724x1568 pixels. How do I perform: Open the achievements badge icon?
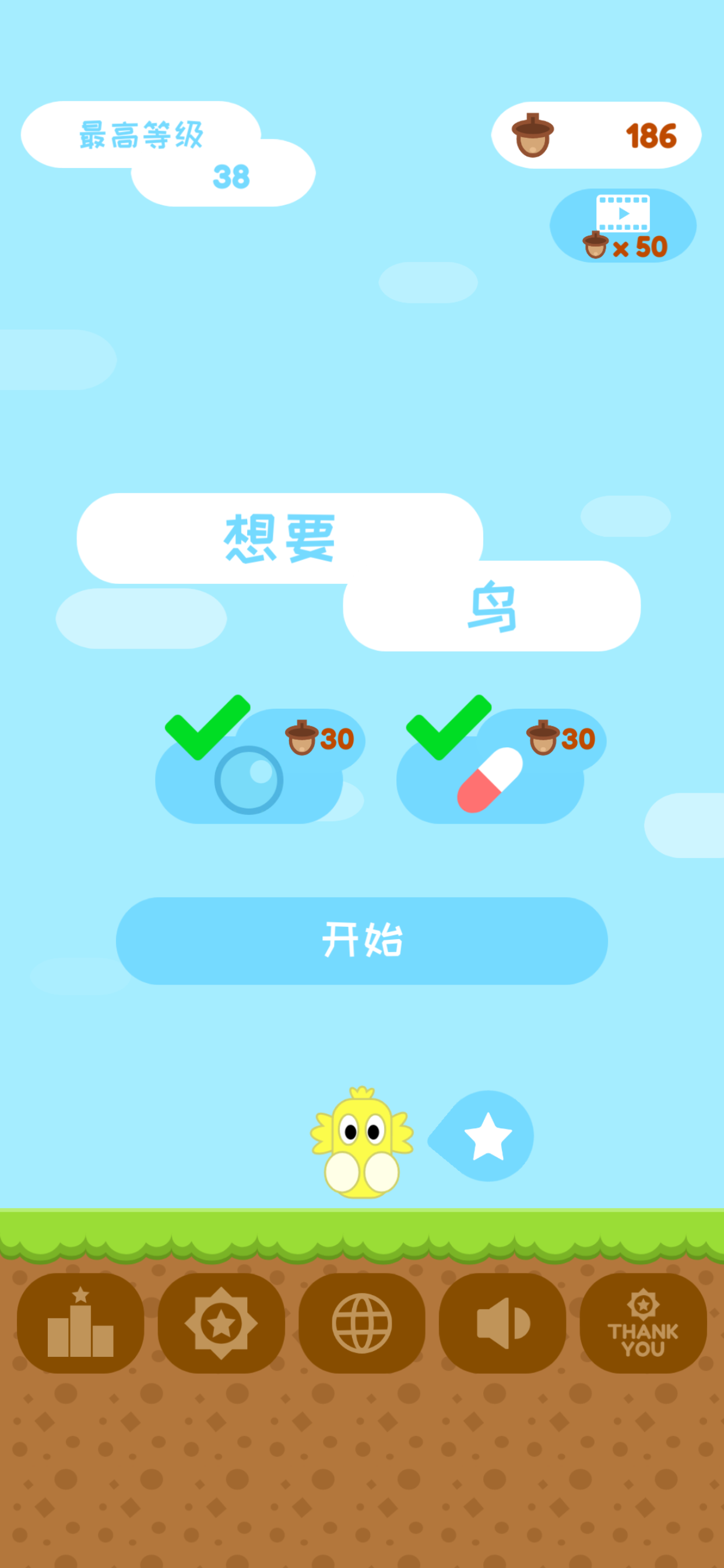pos(221,1322)
